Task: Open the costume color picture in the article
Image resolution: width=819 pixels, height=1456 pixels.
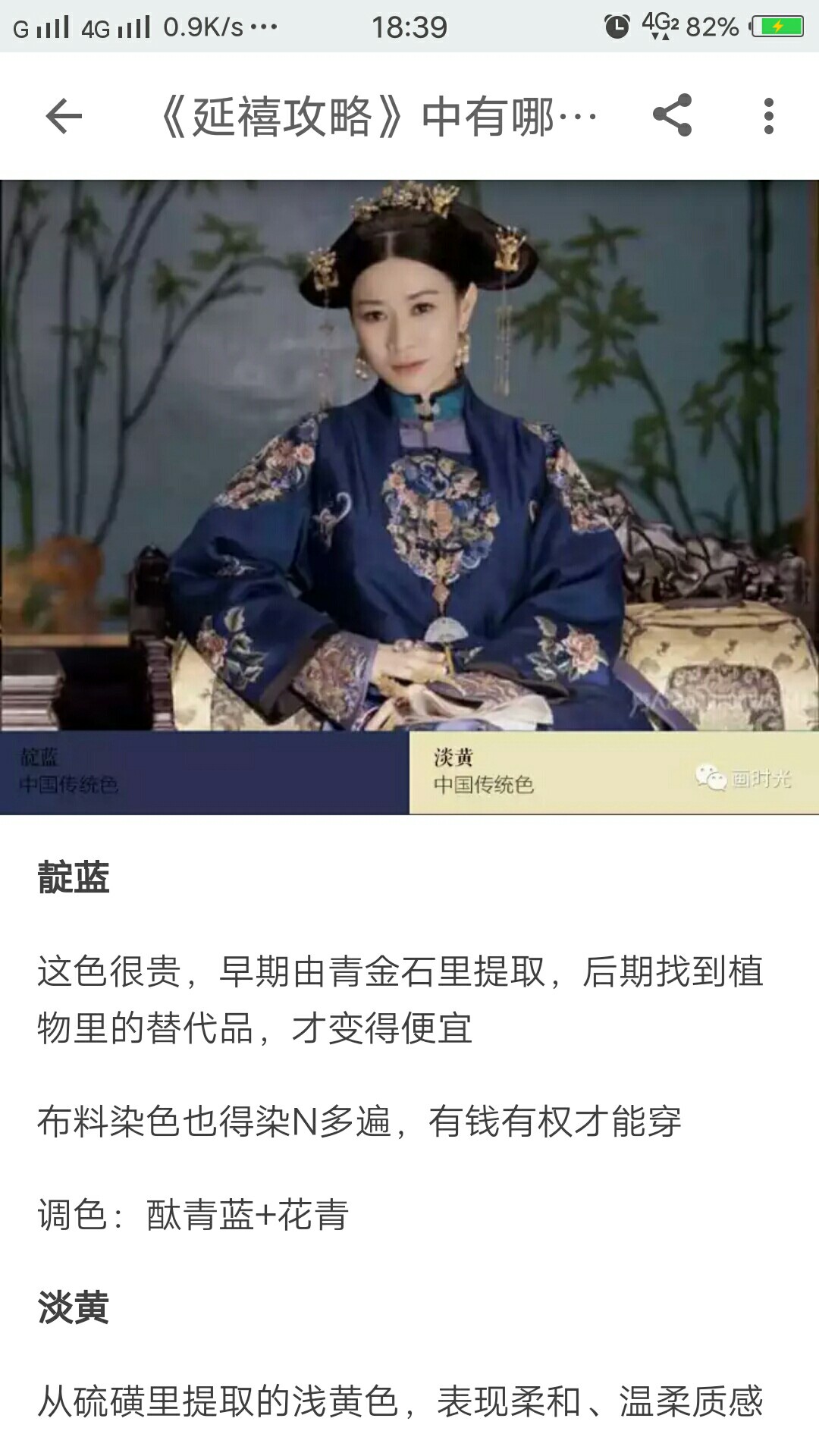Action: (x=409, y=497)
